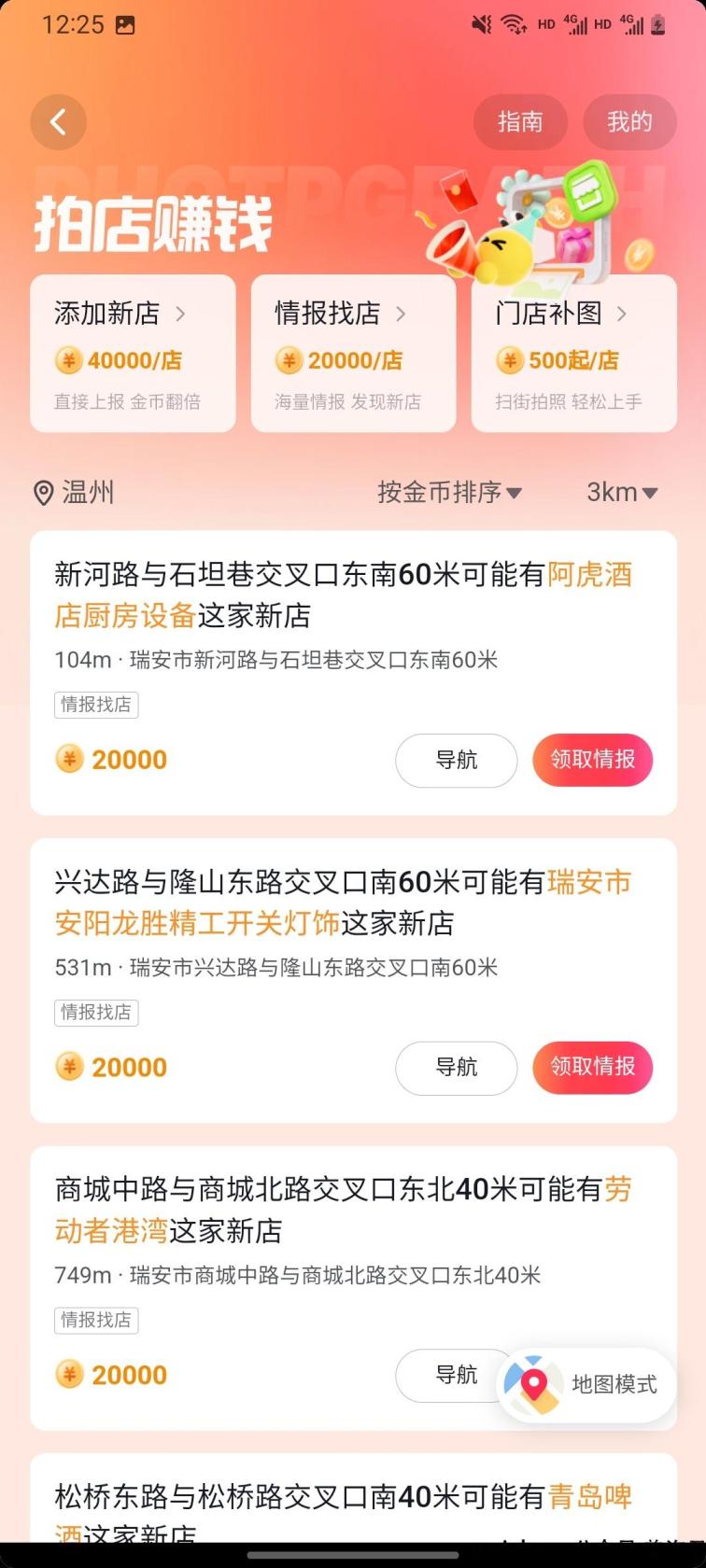This screenshot has height=1568, width=706.
Task: Expand the 3km distance dropdown
Action: point(622,492)
